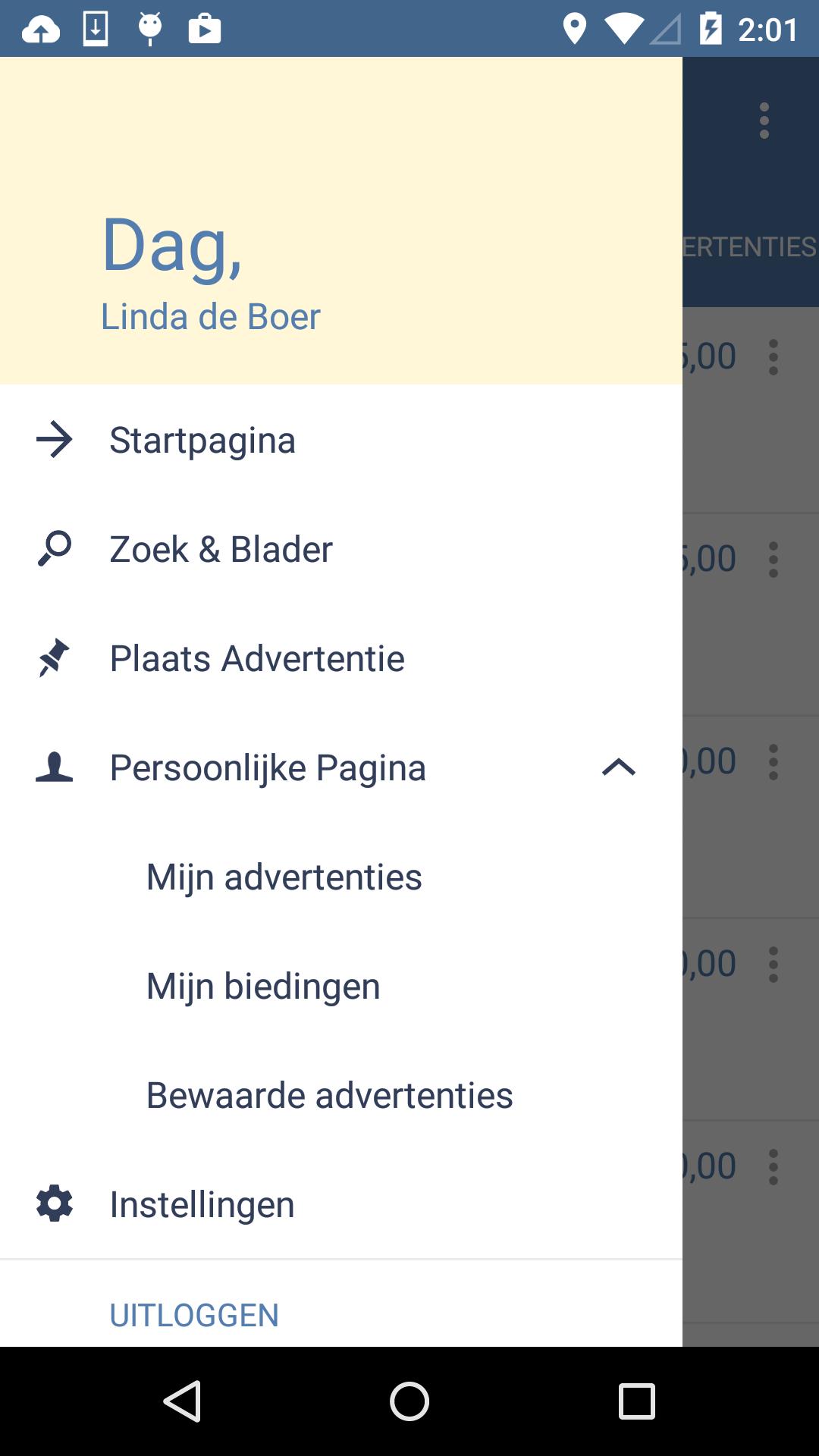Viewport: 819px width, 1456px height.
Task: Expand the overflow dots next to the second listing
Action: pos(774,558)
